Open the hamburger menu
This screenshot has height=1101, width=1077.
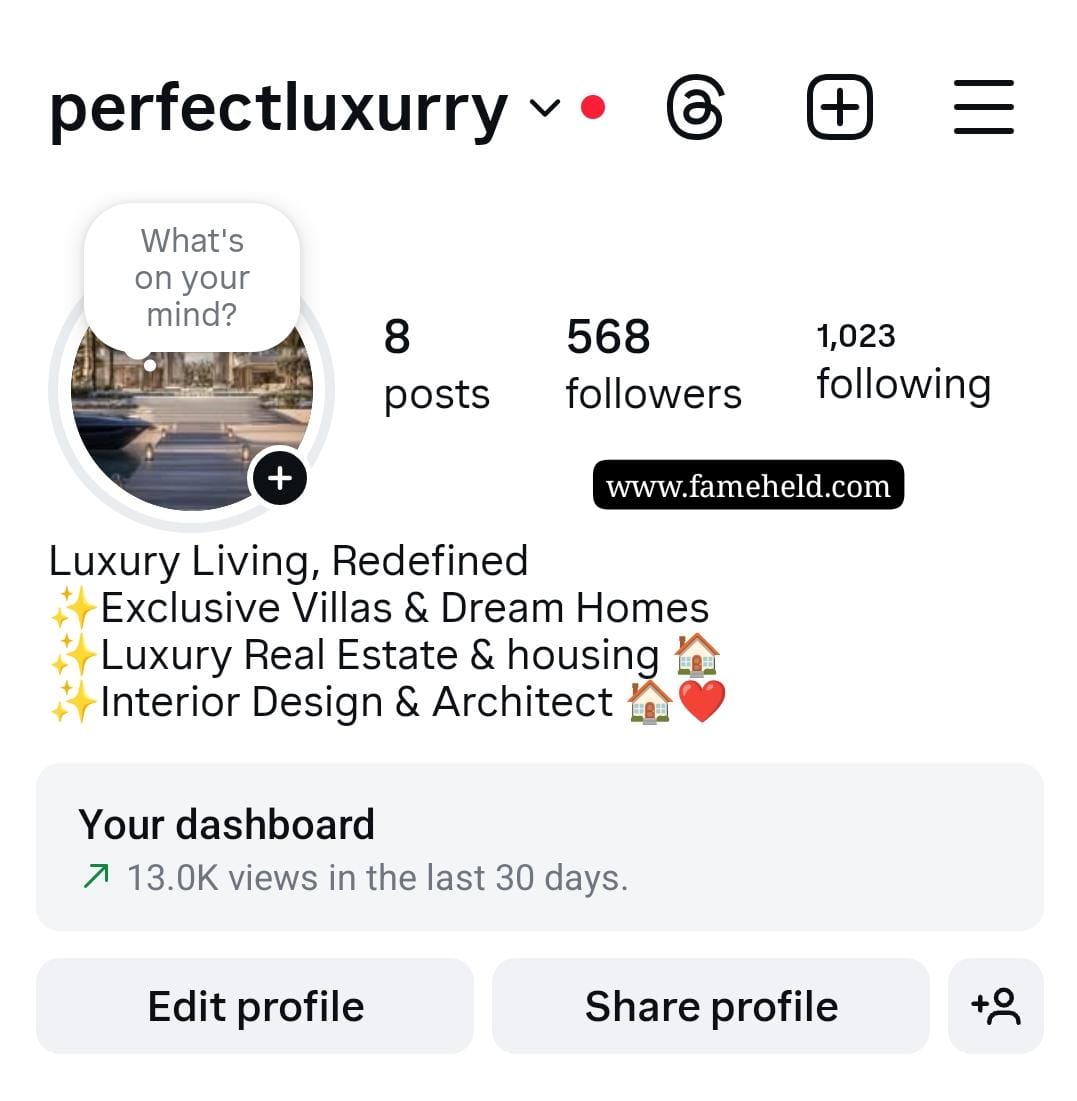coord(983,107)
